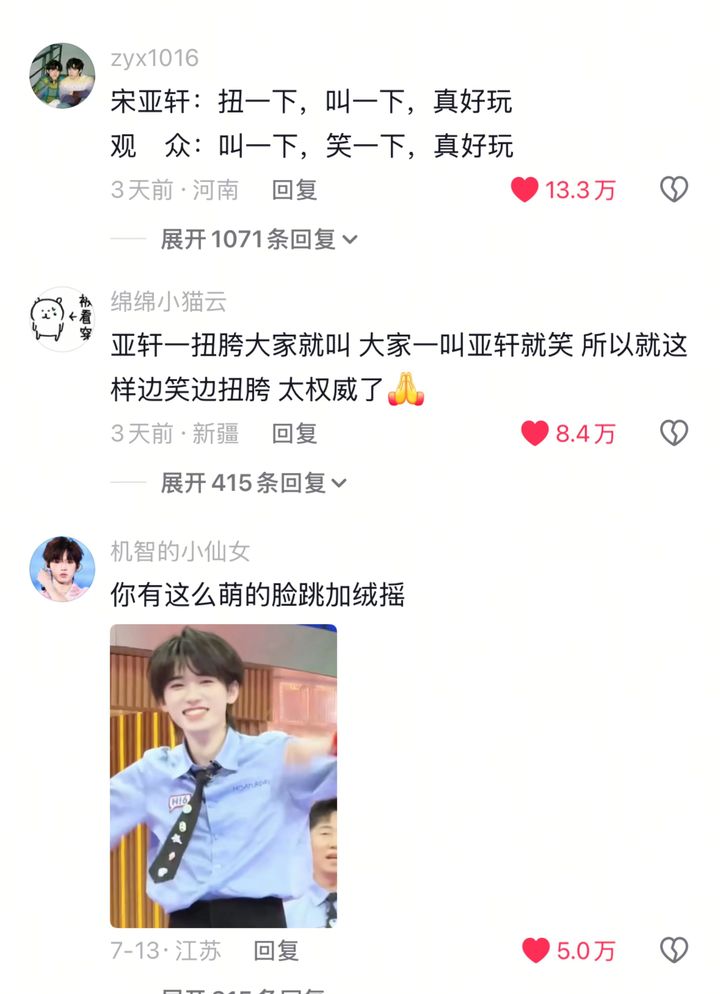The width and height of the screenshot is (720, 994).
Task: Open username 机智的小仙女's profile
Action: pyautogui.click(x=180, y=550)
